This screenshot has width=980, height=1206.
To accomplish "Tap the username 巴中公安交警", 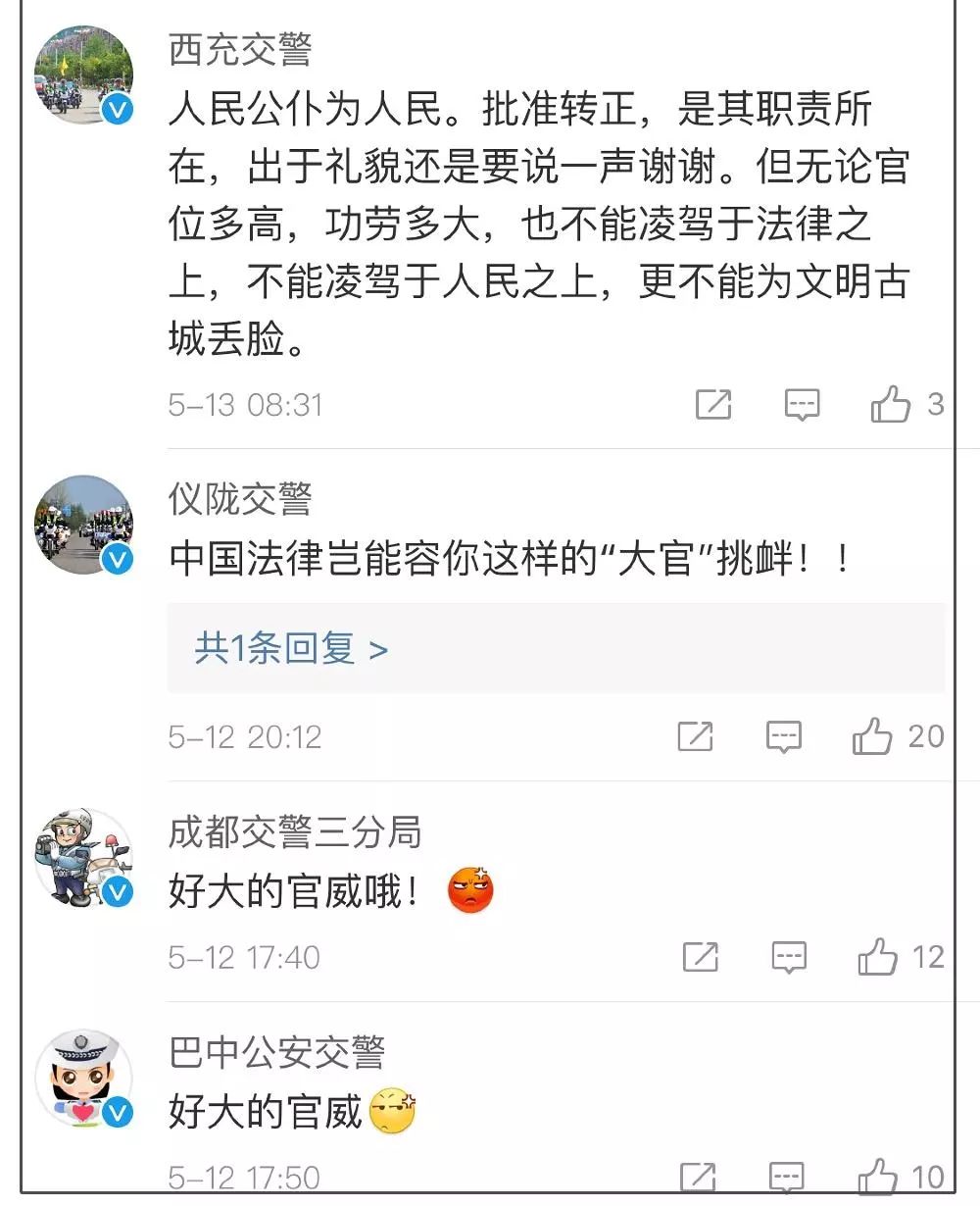I will (276, 1053).
